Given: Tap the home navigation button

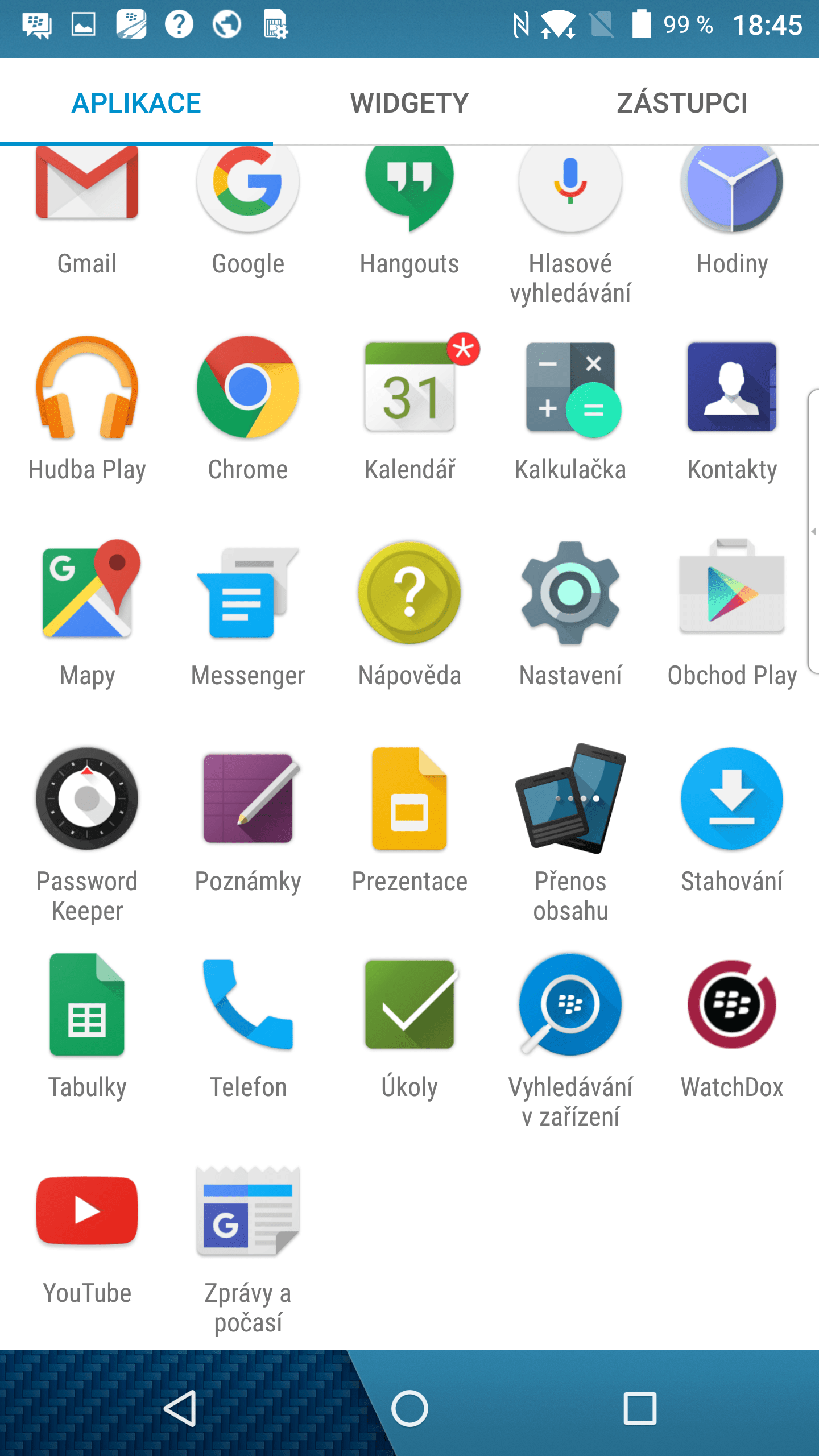Looking at the screenshot, I should pyautogui.click(x=409, y=1409).
